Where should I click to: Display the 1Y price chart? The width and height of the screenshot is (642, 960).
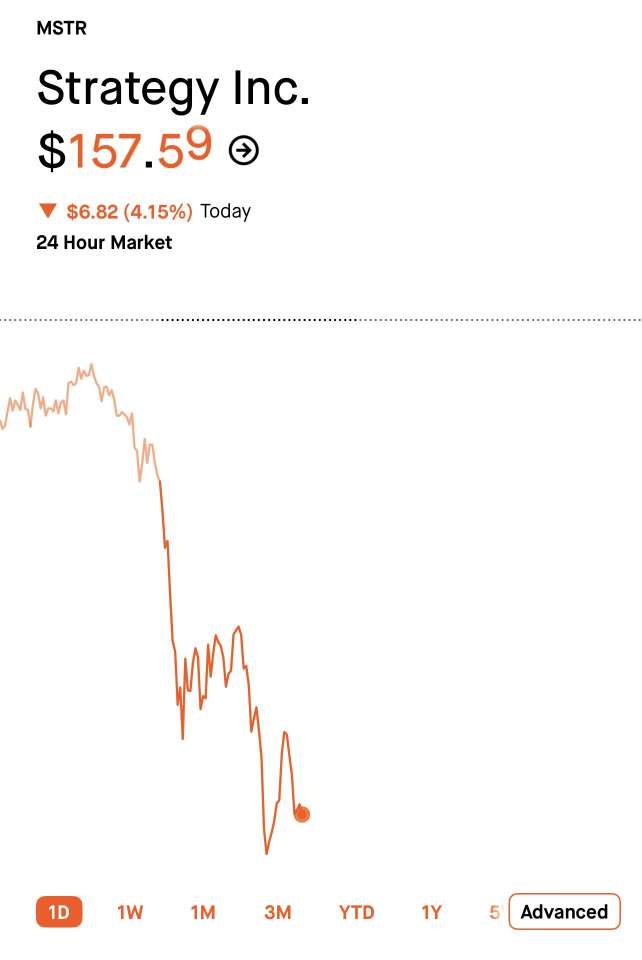431,912
